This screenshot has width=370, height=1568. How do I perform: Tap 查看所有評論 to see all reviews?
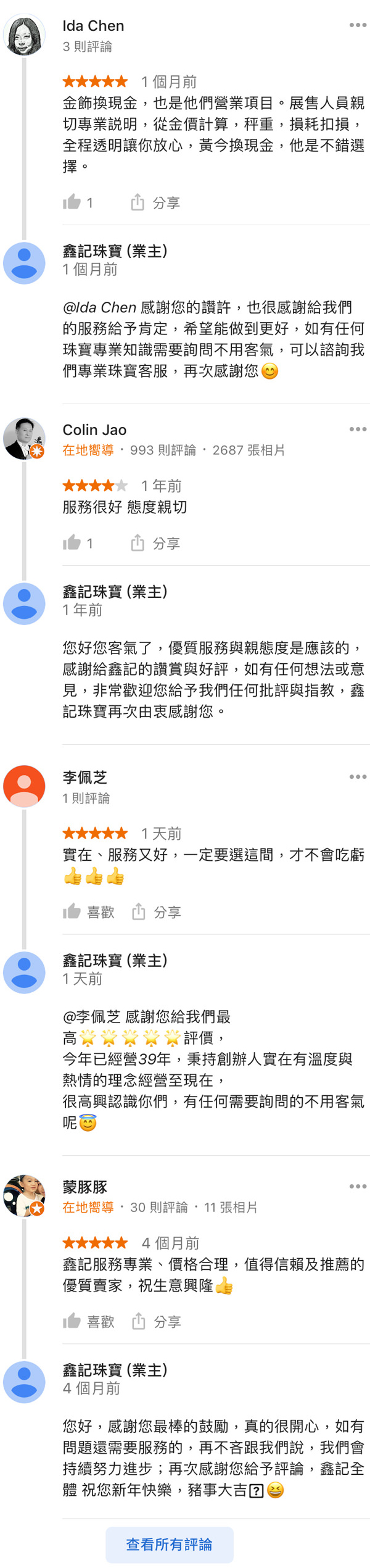pos(170,1544)
